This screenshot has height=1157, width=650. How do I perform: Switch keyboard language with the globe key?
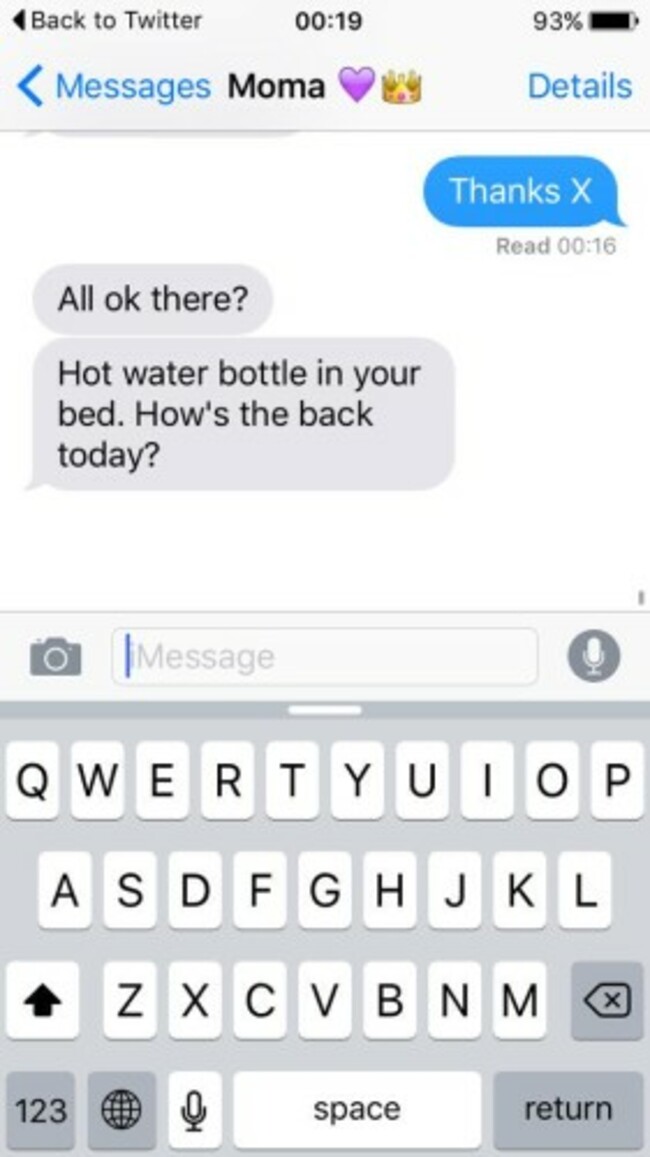point(122,1109)
